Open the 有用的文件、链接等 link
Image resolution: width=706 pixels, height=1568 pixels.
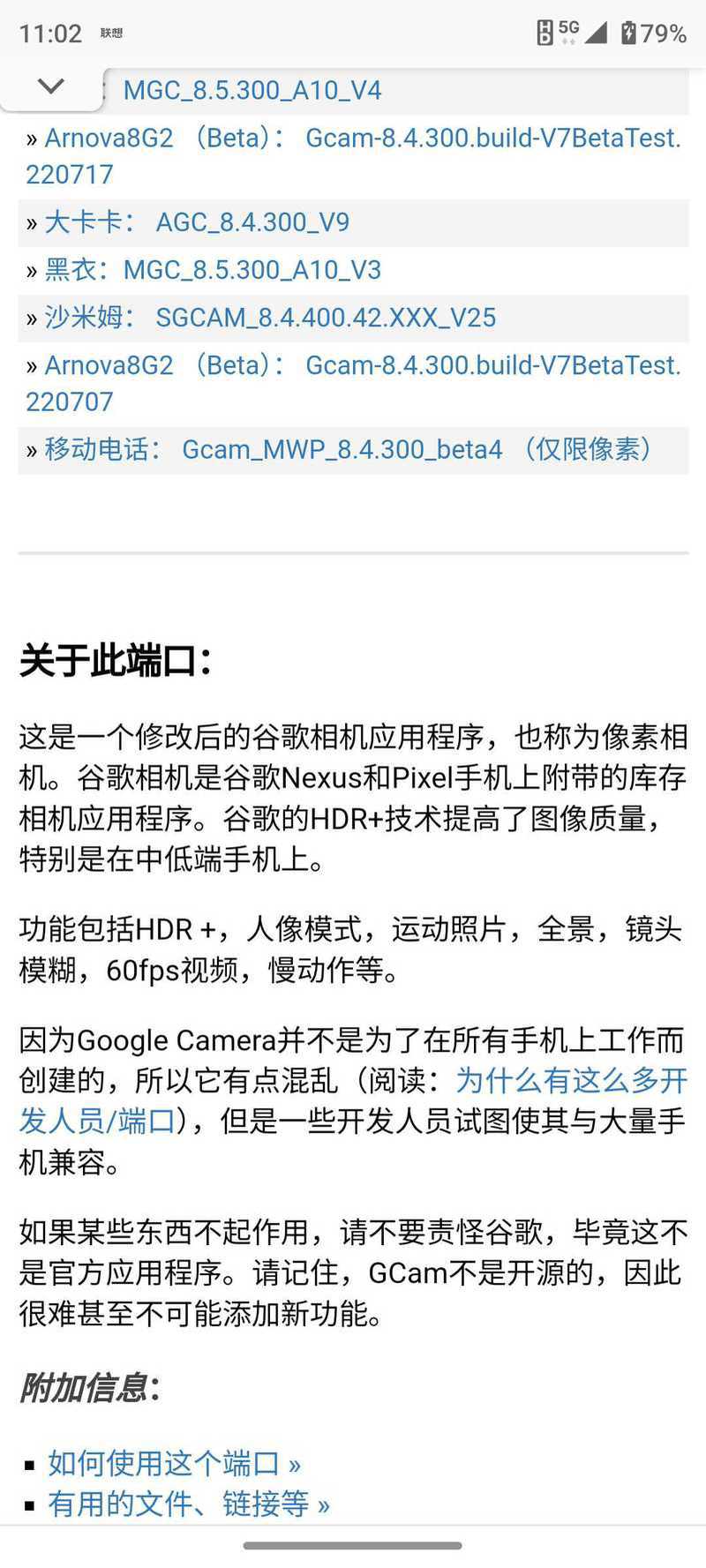[189, 1504]
